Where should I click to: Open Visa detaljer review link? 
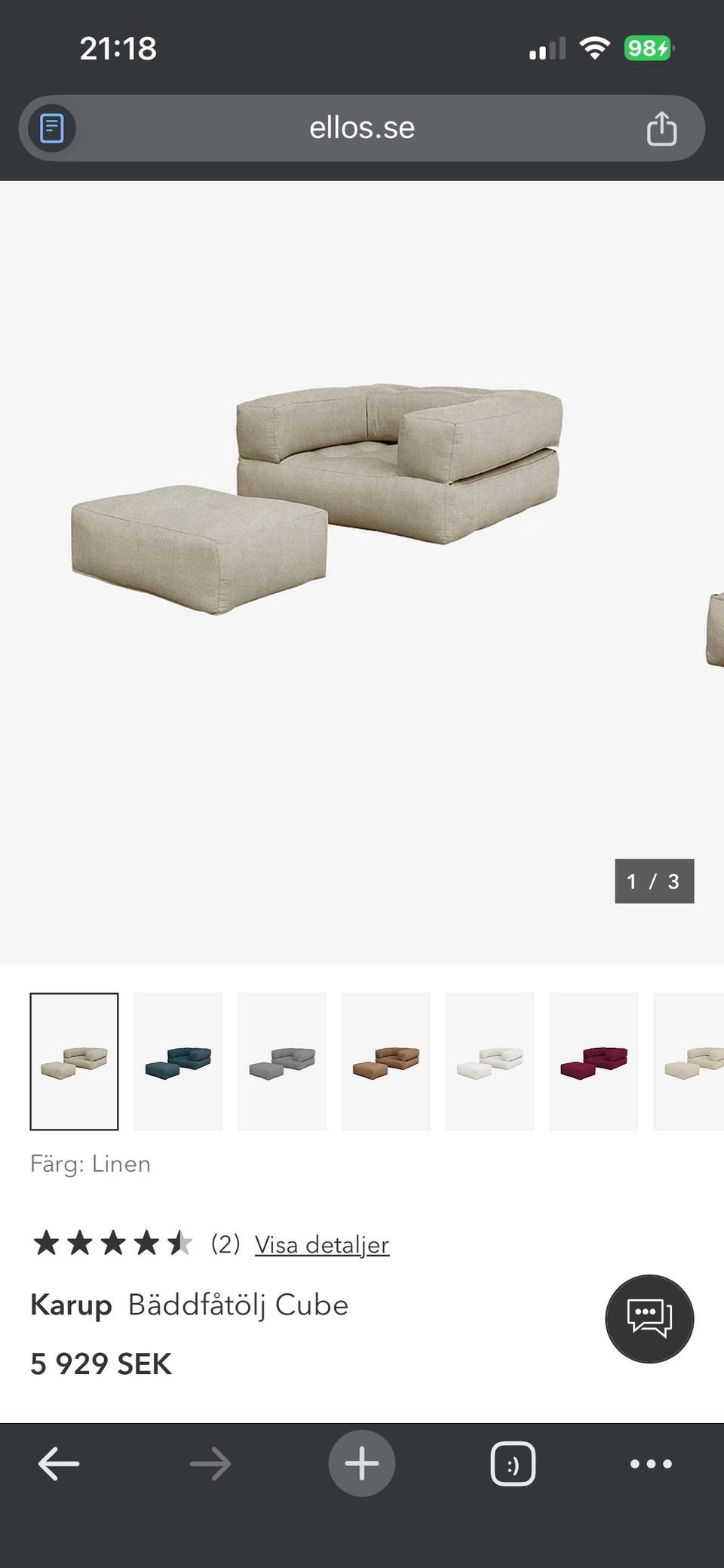322,1244
